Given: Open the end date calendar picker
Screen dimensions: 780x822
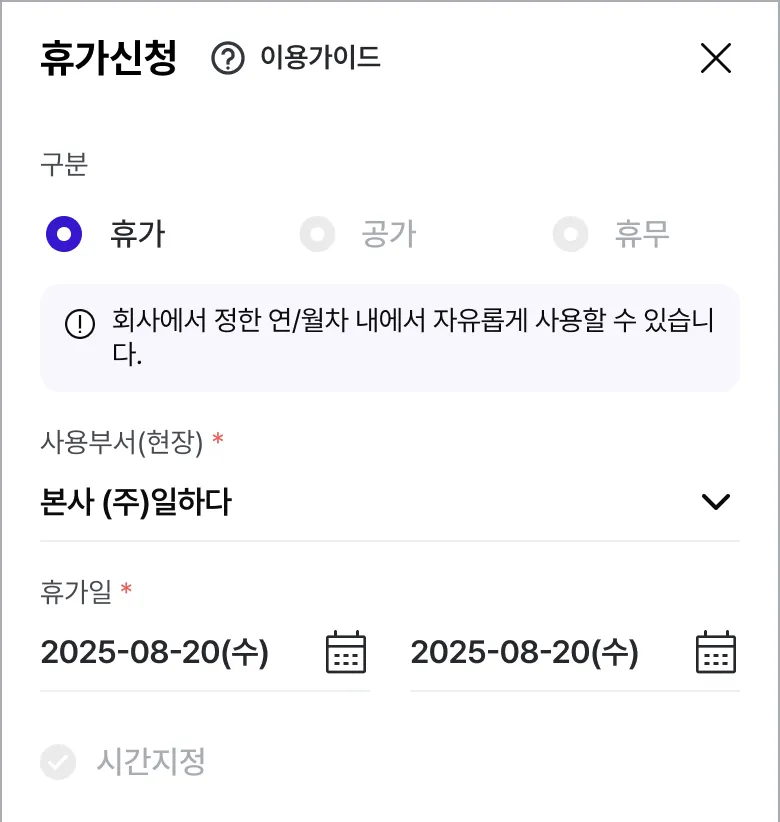Looking at the screenshot, I should [x=716, y=653].
